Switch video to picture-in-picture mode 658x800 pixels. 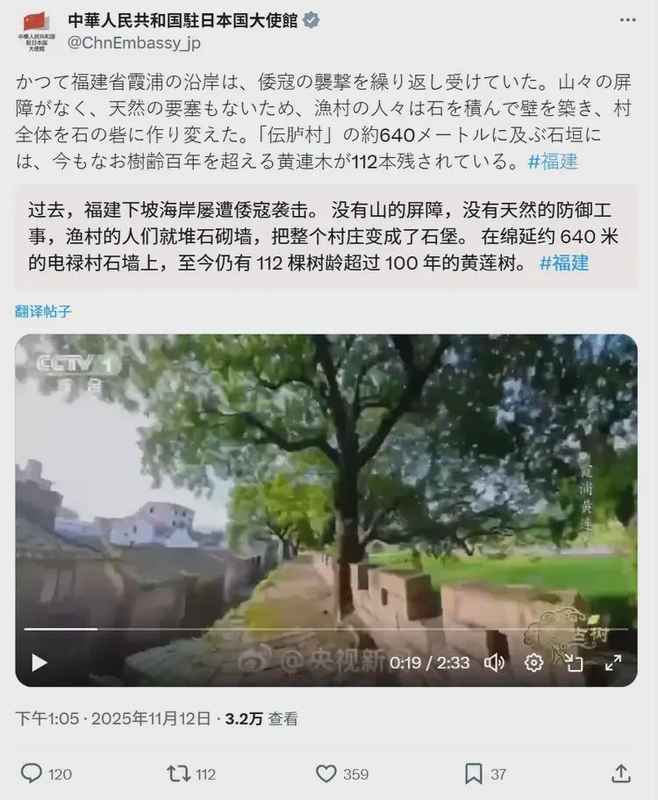573,662
